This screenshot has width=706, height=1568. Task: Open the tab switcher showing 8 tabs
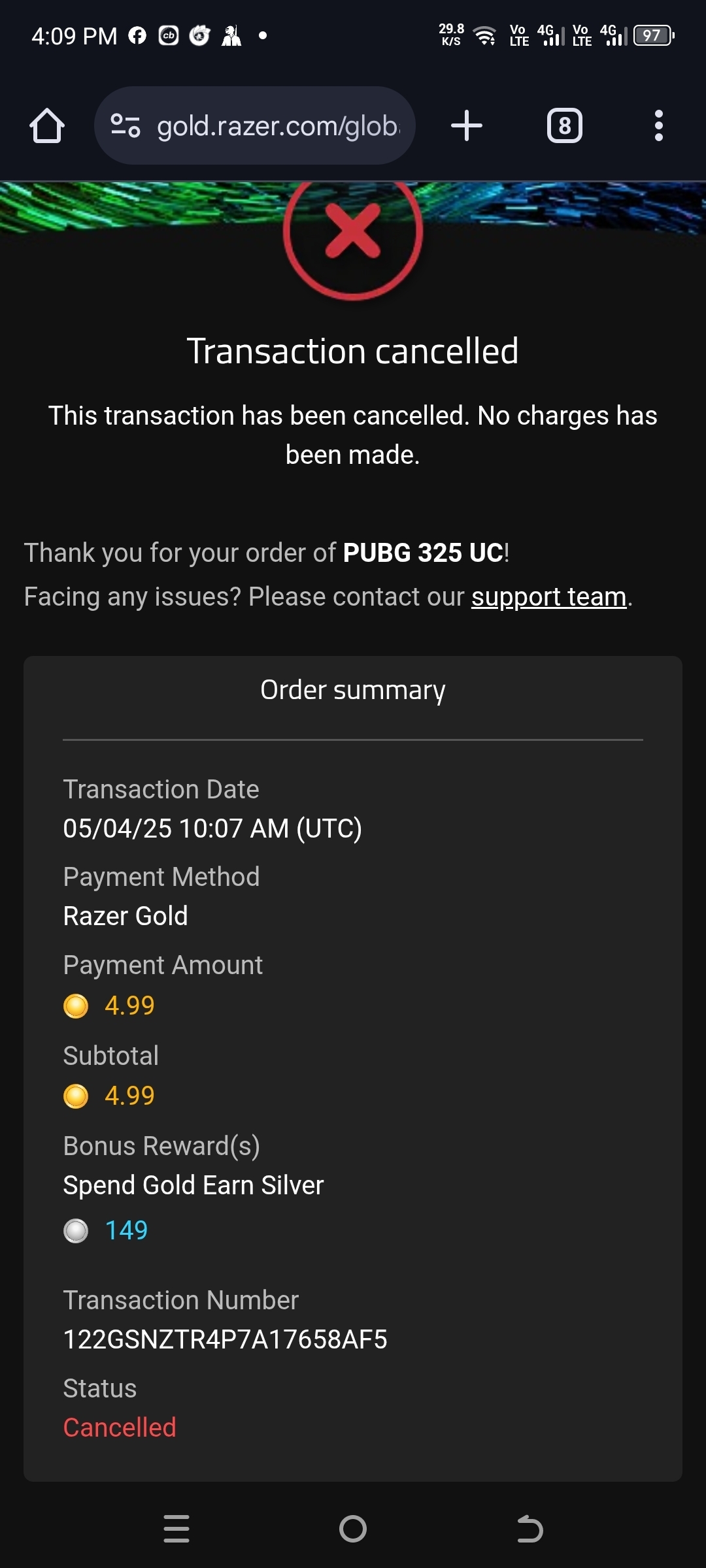pyautogui.click(x=565, y=125)
